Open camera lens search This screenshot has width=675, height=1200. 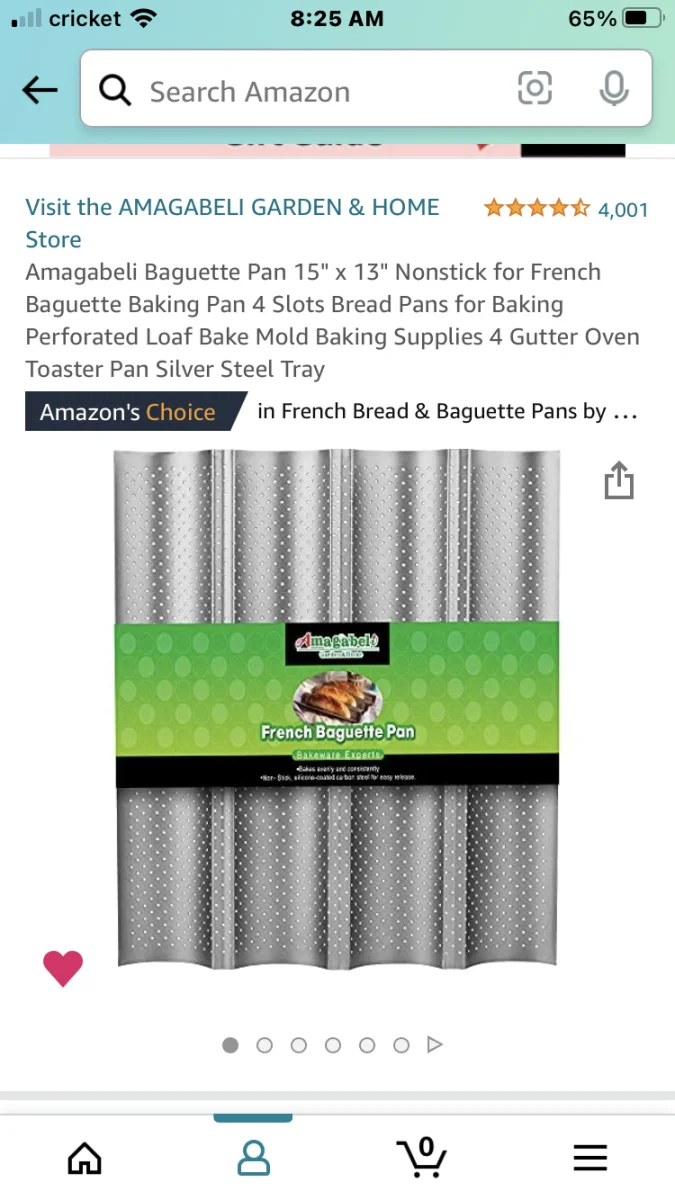click(535, 90)
